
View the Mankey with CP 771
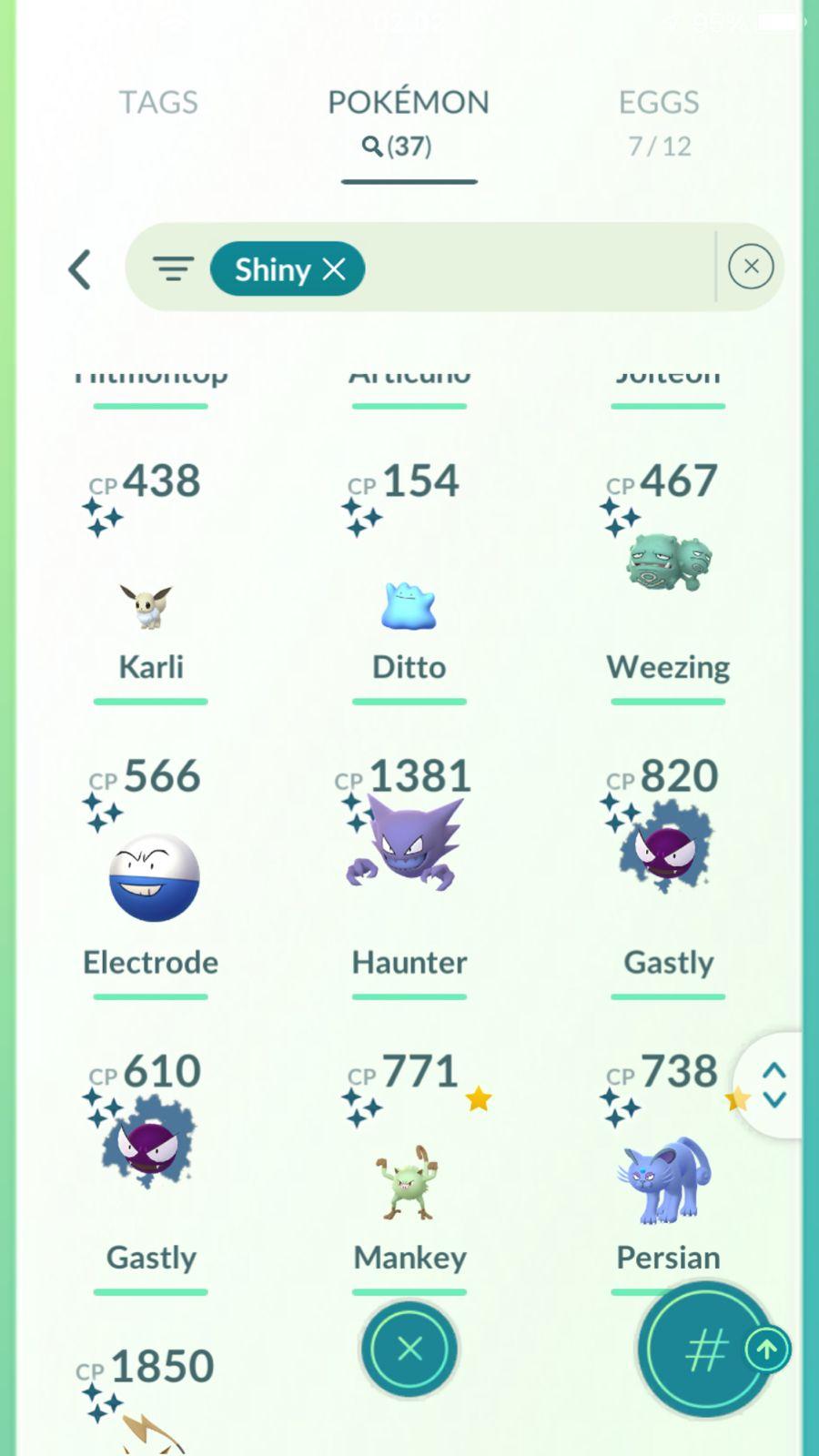pos(409,1183)
